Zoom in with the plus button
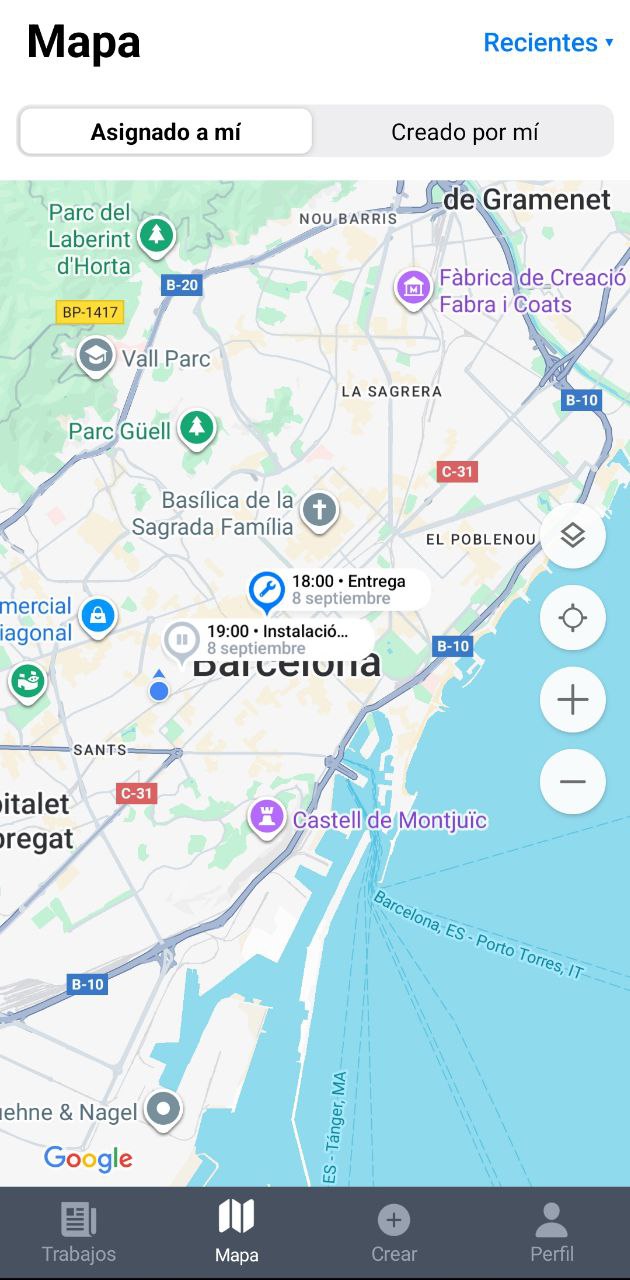This screenshot has height=1280, width=630. [572, 700]
